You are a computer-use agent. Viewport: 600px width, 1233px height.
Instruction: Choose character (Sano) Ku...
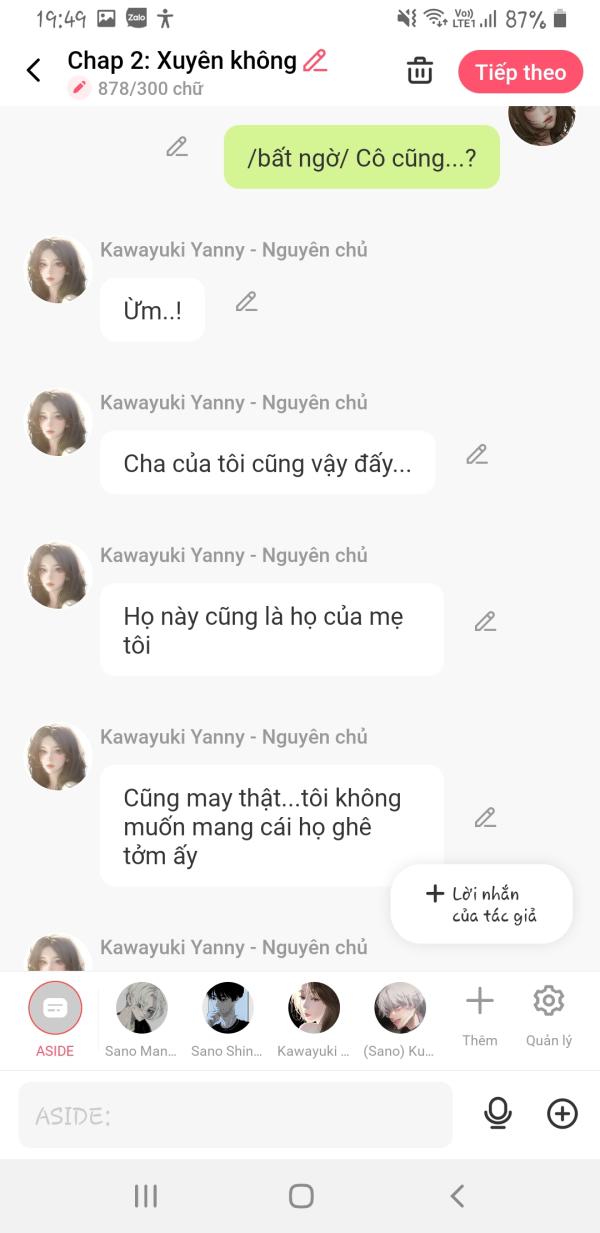(x=399, y=1018)
